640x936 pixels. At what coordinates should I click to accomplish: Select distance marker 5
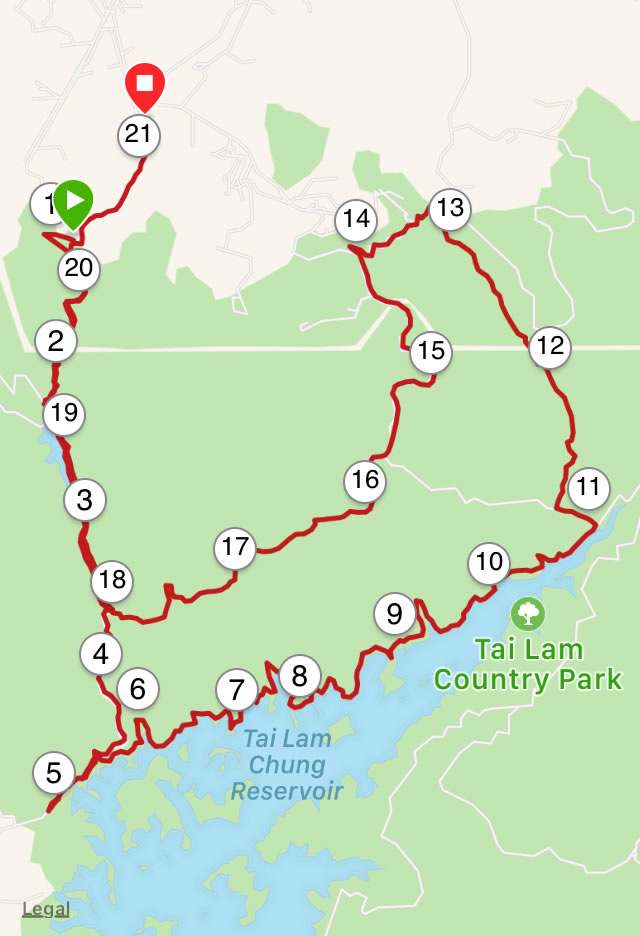(53, 773)
